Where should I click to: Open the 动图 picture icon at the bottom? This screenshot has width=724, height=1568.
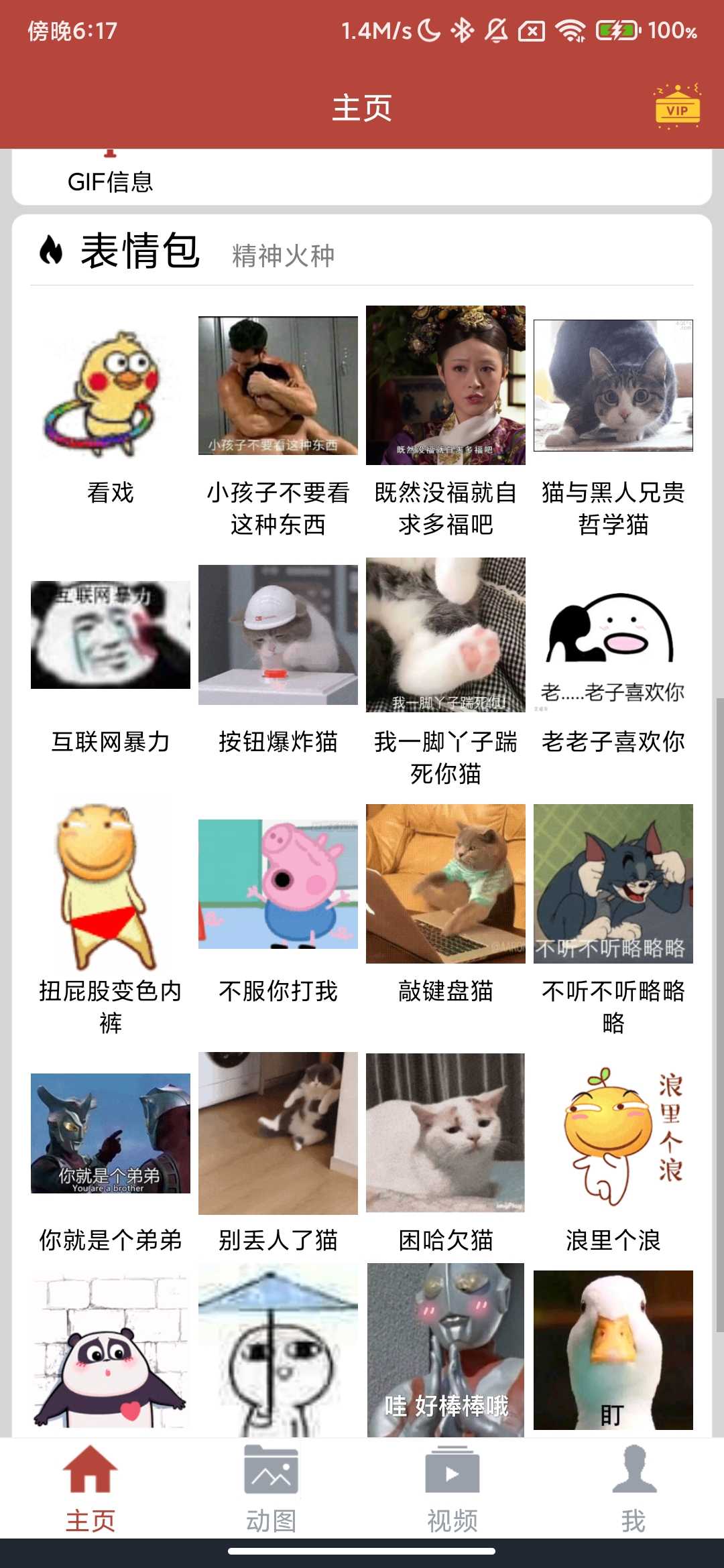click(272, 1469)
